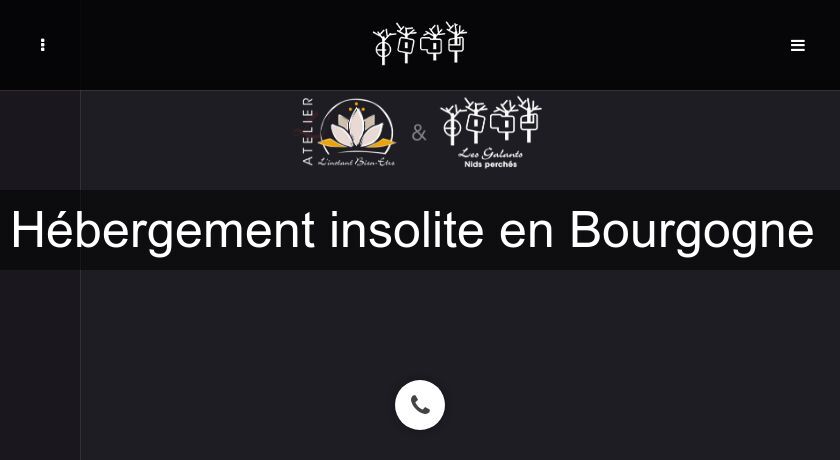Go to homepage via header tree logo
This screenshot has height=460, width=840.
click(420, 44)
